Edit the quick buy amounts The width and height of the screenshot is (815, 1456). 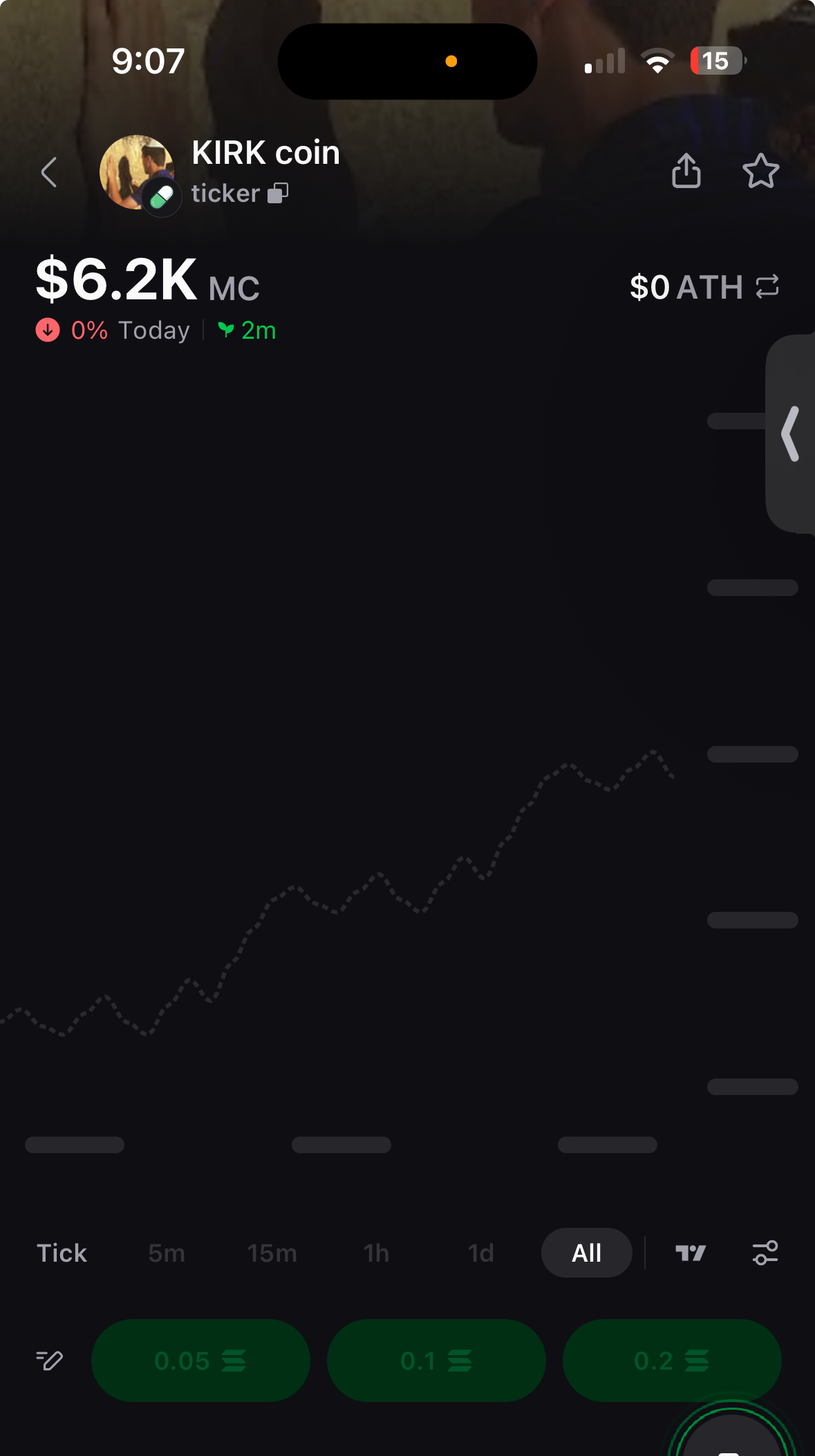(x=49, y=1361)
